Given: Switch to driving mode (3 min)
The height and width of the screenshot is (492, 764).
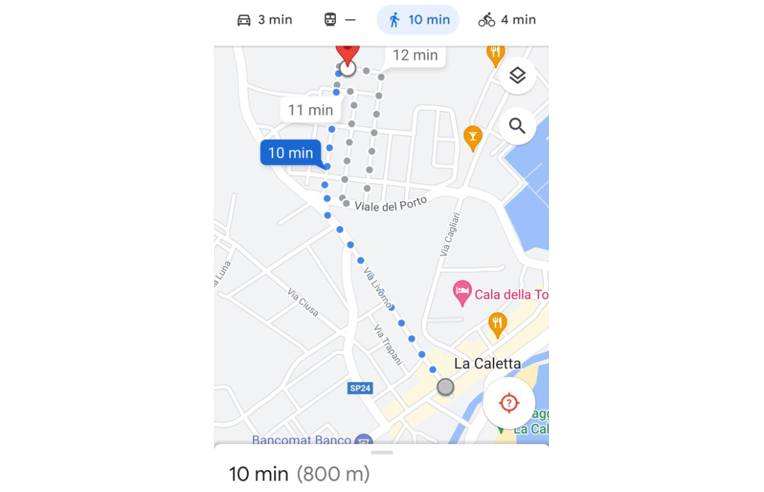Looking at the screenshot, I should 264,19.
